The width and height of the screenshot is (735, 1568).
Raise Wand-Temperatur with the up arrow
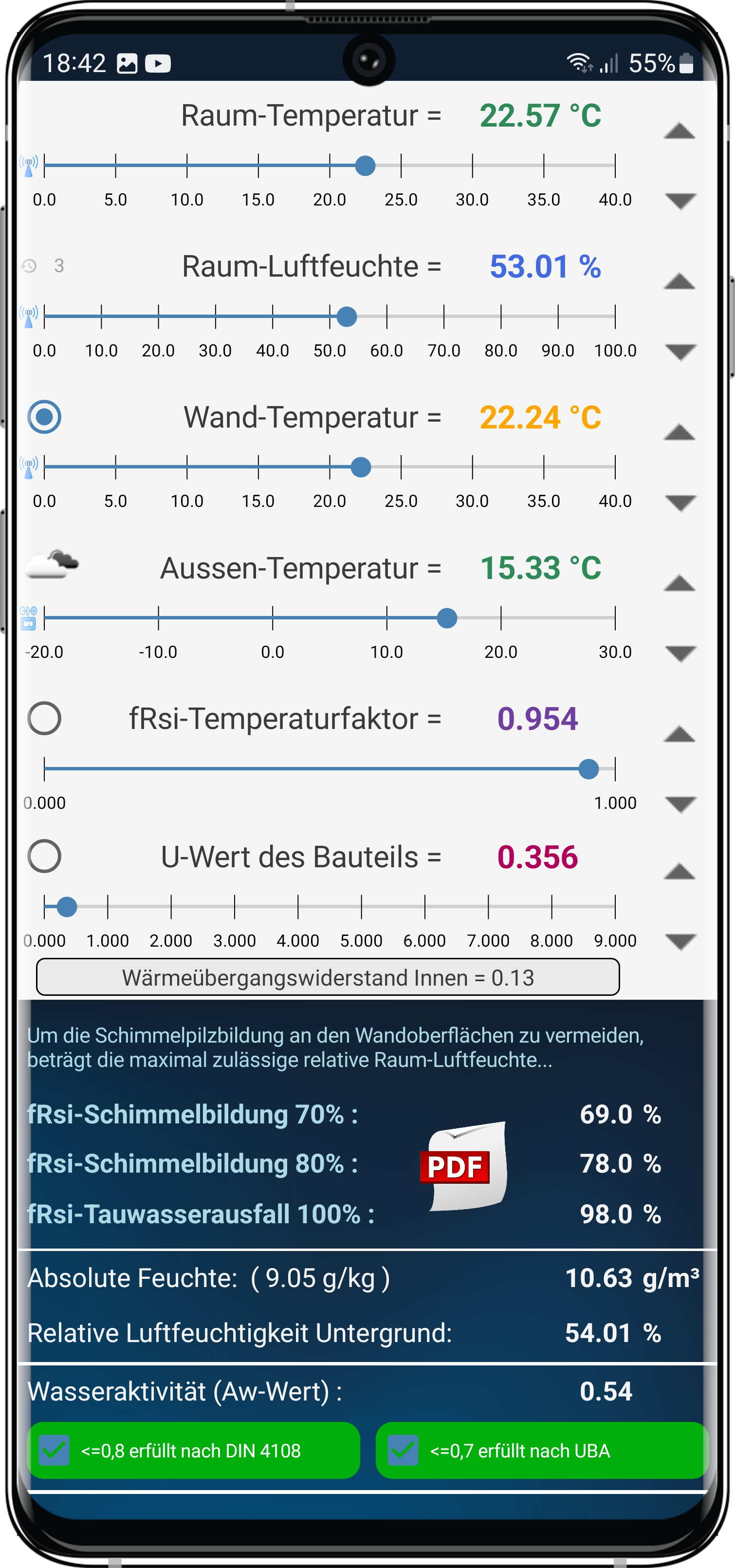[x=679, y=432]
